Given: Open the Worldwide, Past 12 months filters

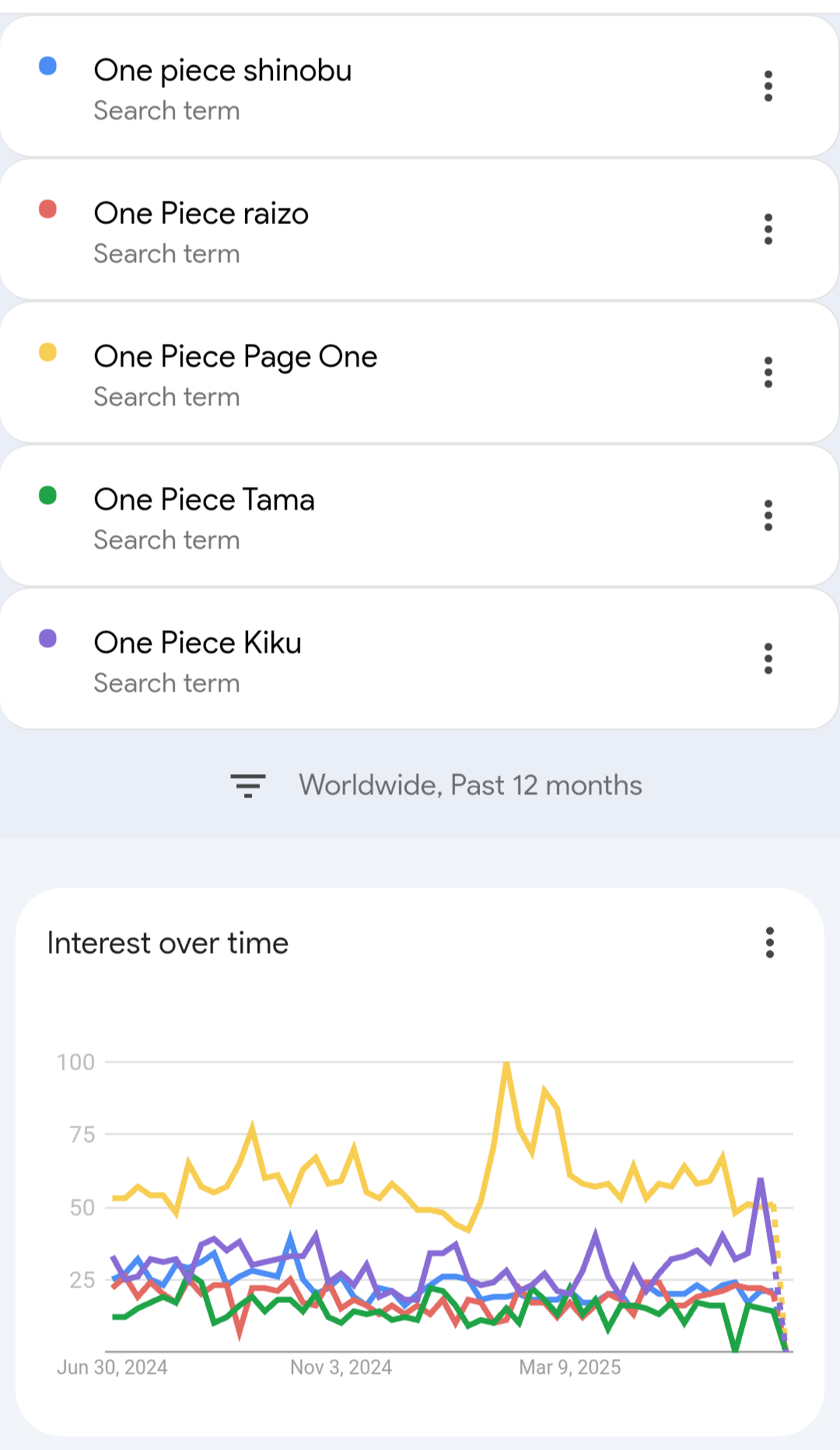Looking at the screenshot, I should 436,786.
